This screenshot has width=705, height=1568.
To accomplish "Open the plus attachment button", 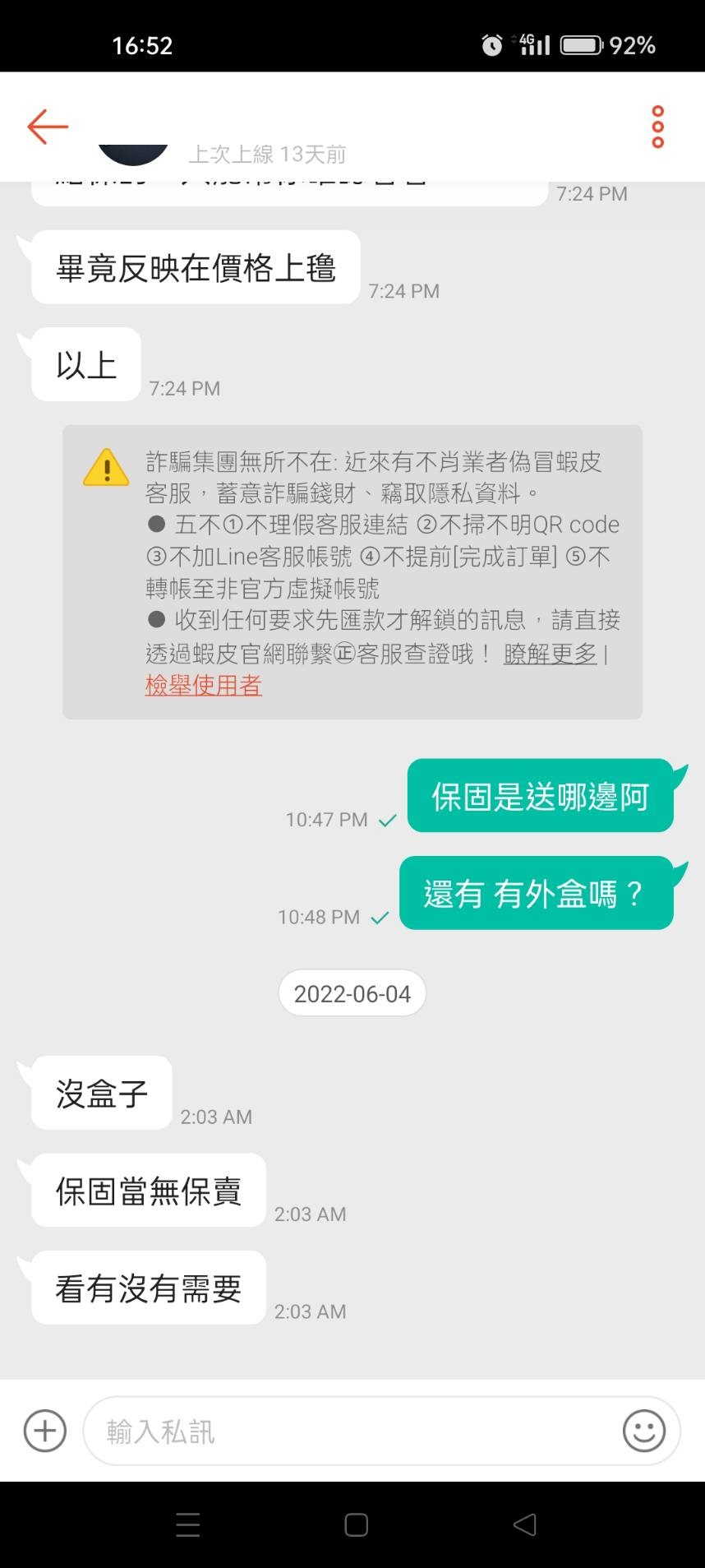I will (45, 1431).
